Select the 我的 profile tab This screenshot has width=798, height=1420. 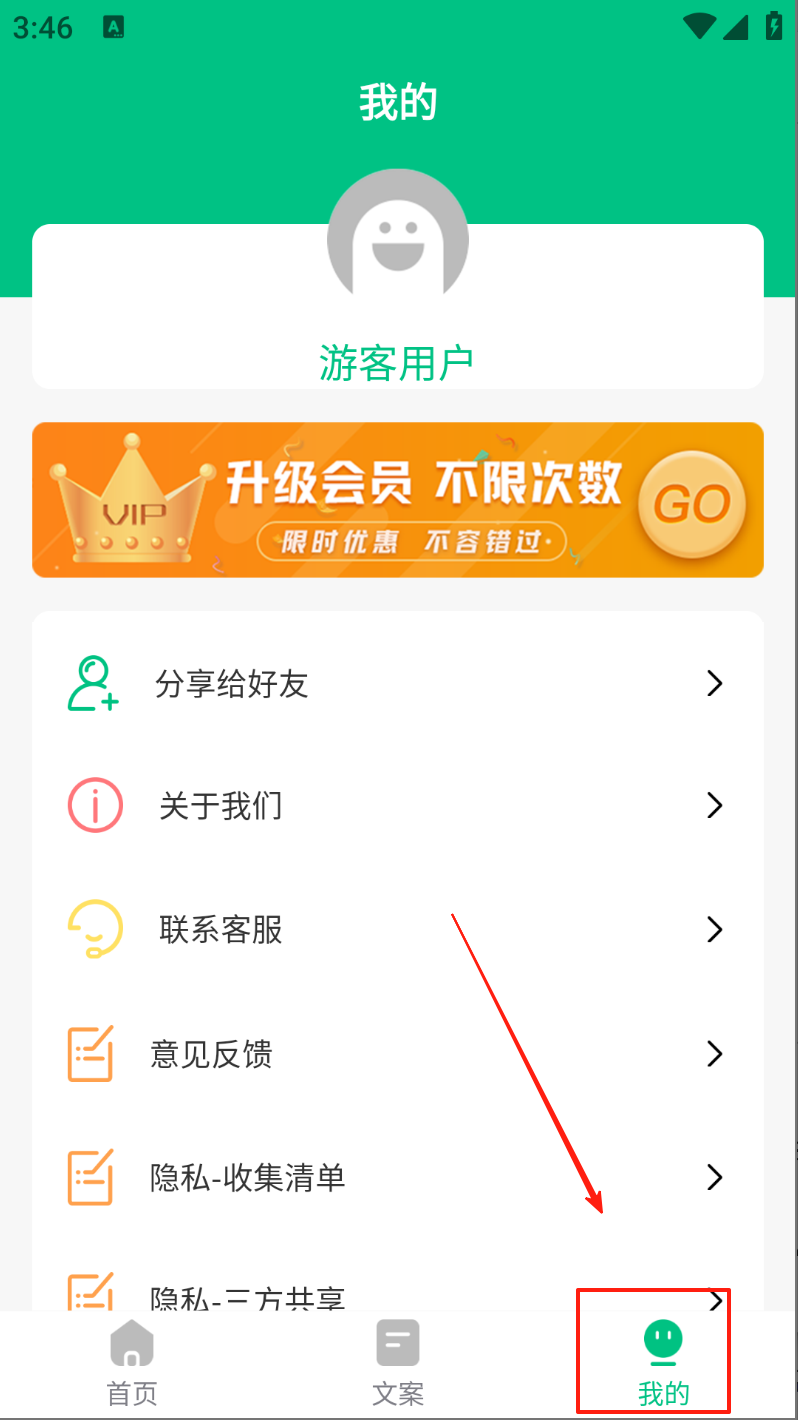(x=663, y=1362)
